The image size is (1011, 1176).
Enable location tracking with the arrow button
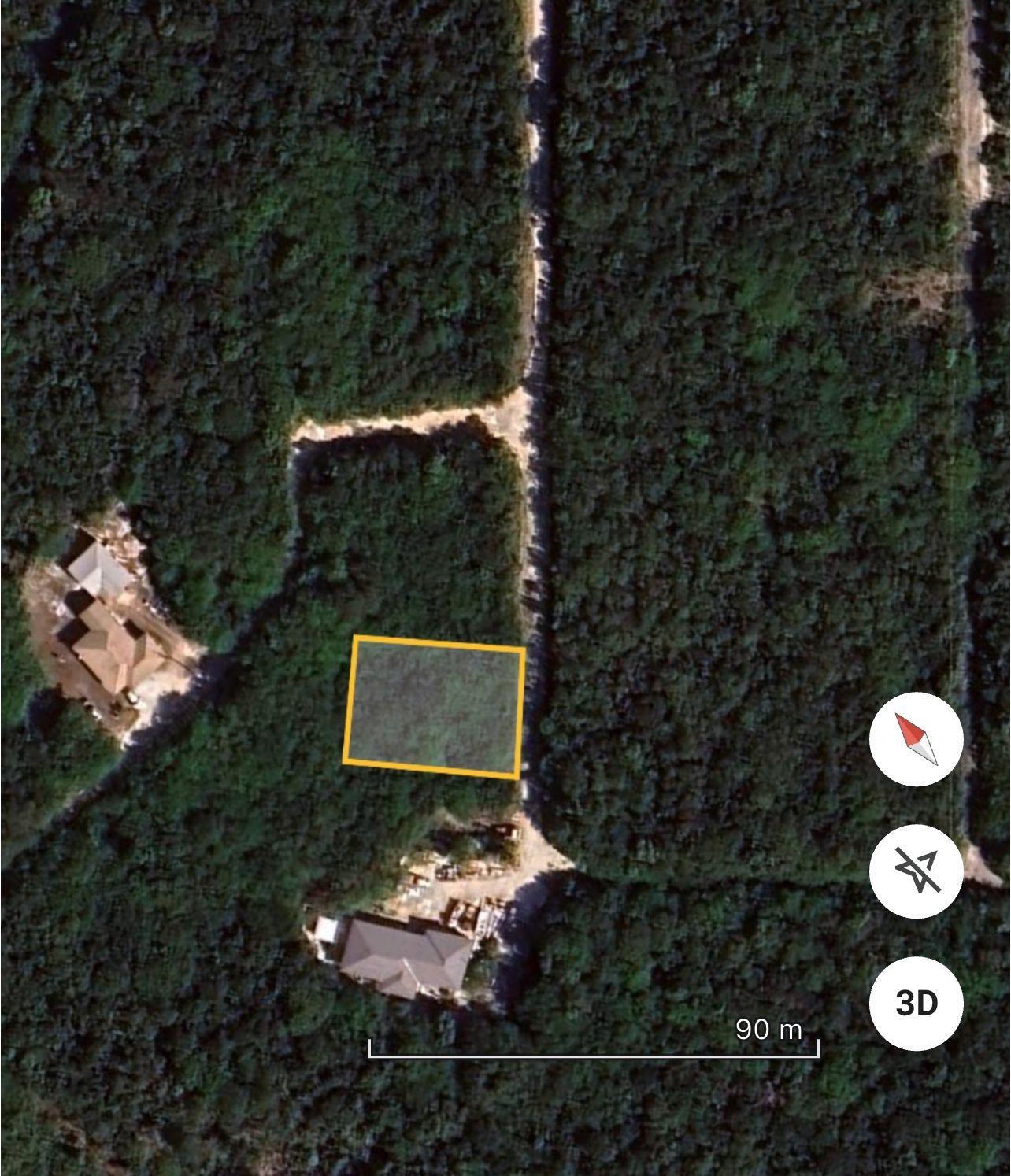(917, 871)
